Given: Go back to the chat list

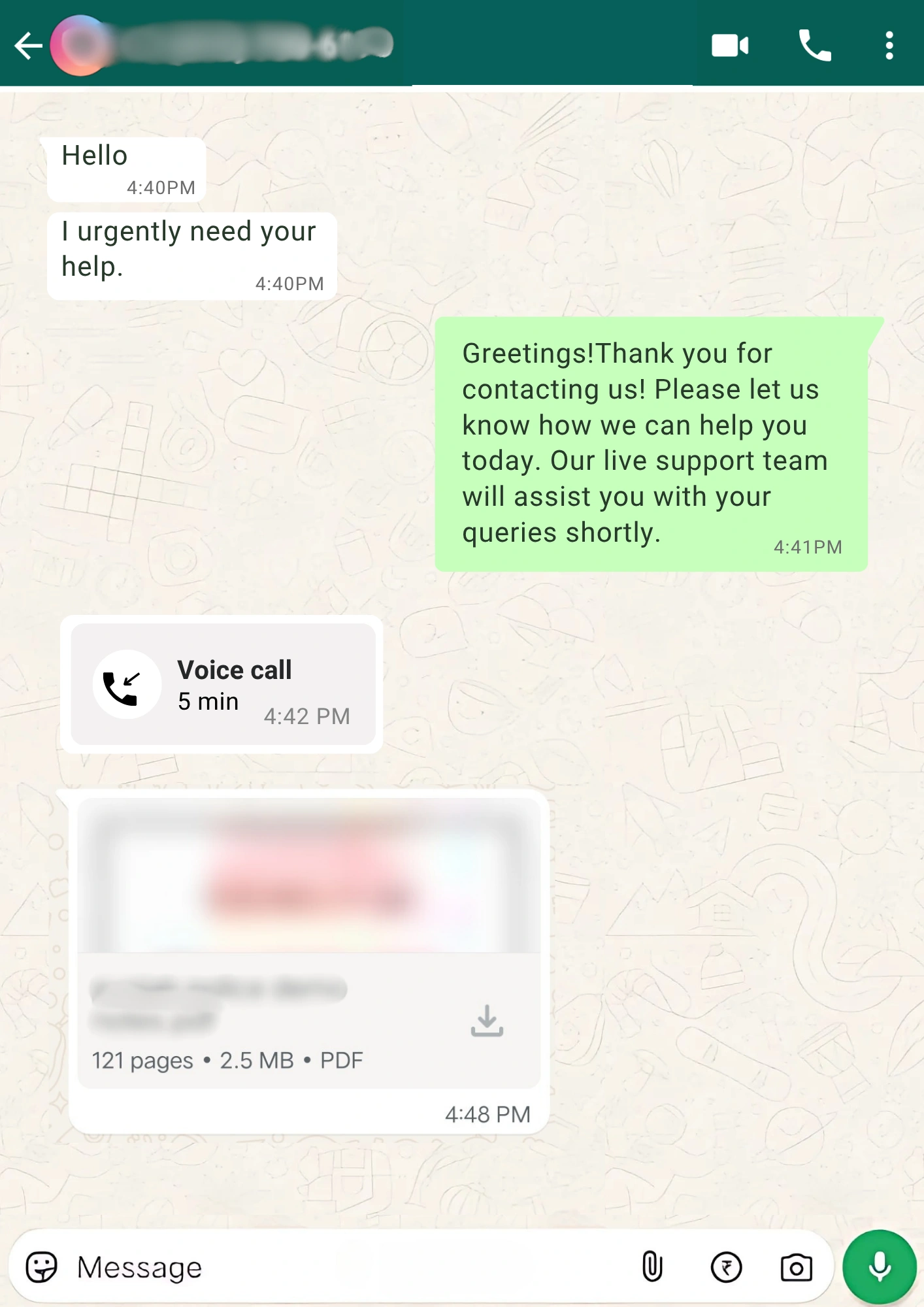Looking at the screenshot, I should (28, 46).
